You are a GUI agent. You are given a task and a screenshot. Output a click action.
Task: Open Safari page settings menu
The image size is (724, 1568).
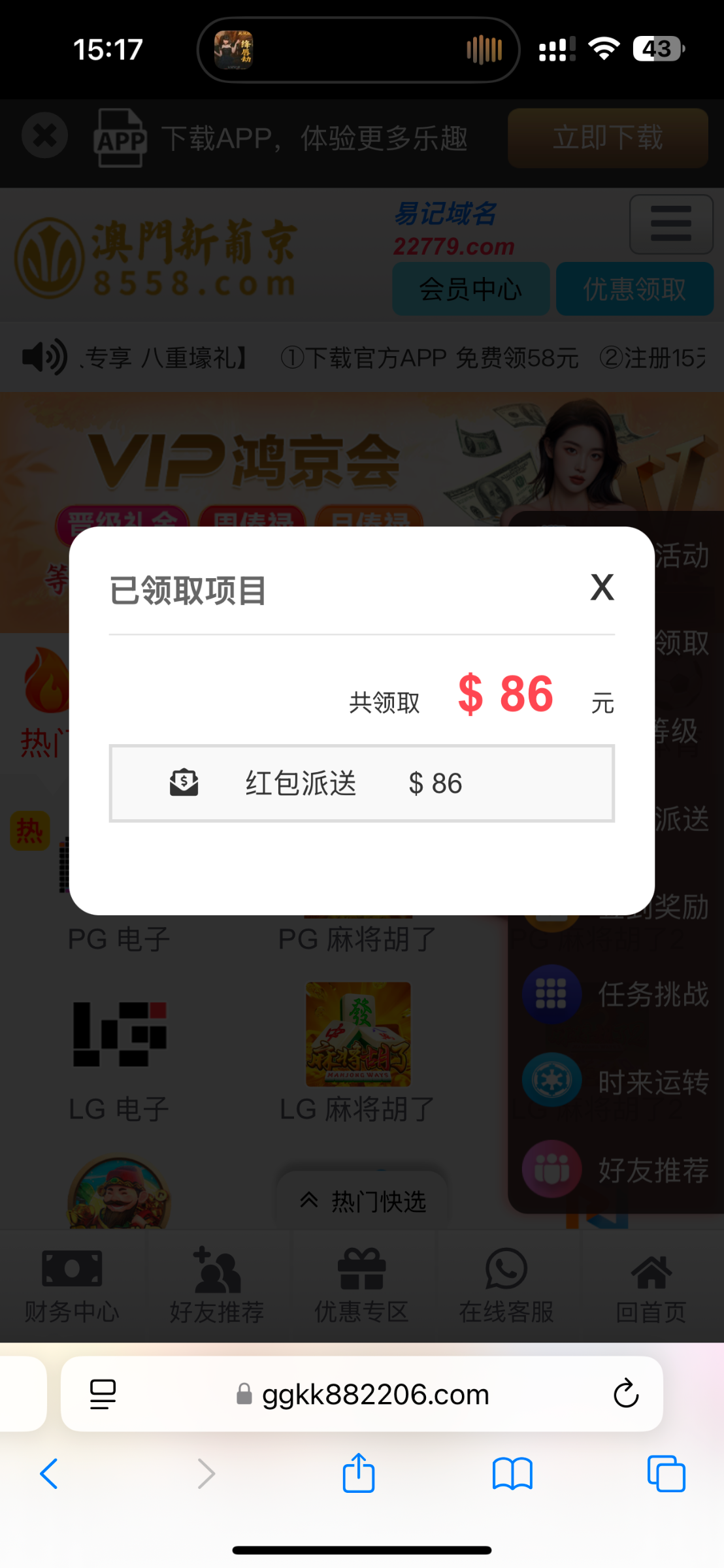tap(103, 1394)
